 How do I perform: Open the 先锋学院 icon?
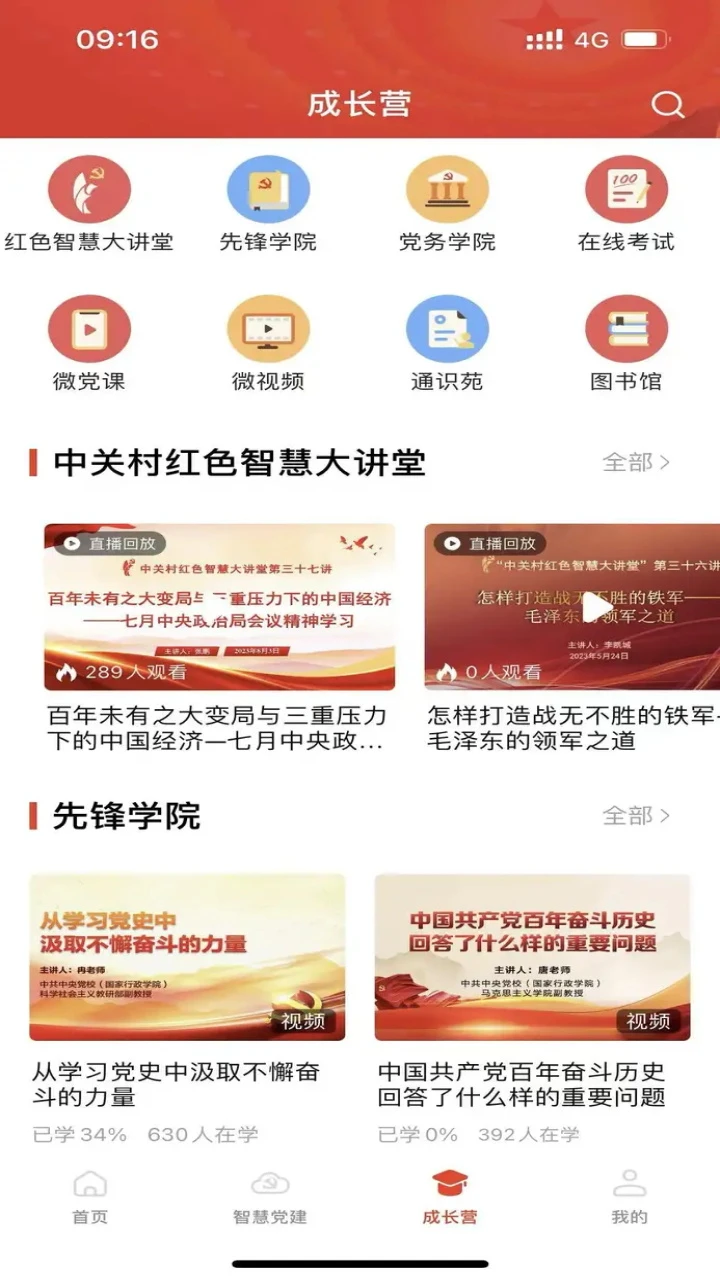268,196
